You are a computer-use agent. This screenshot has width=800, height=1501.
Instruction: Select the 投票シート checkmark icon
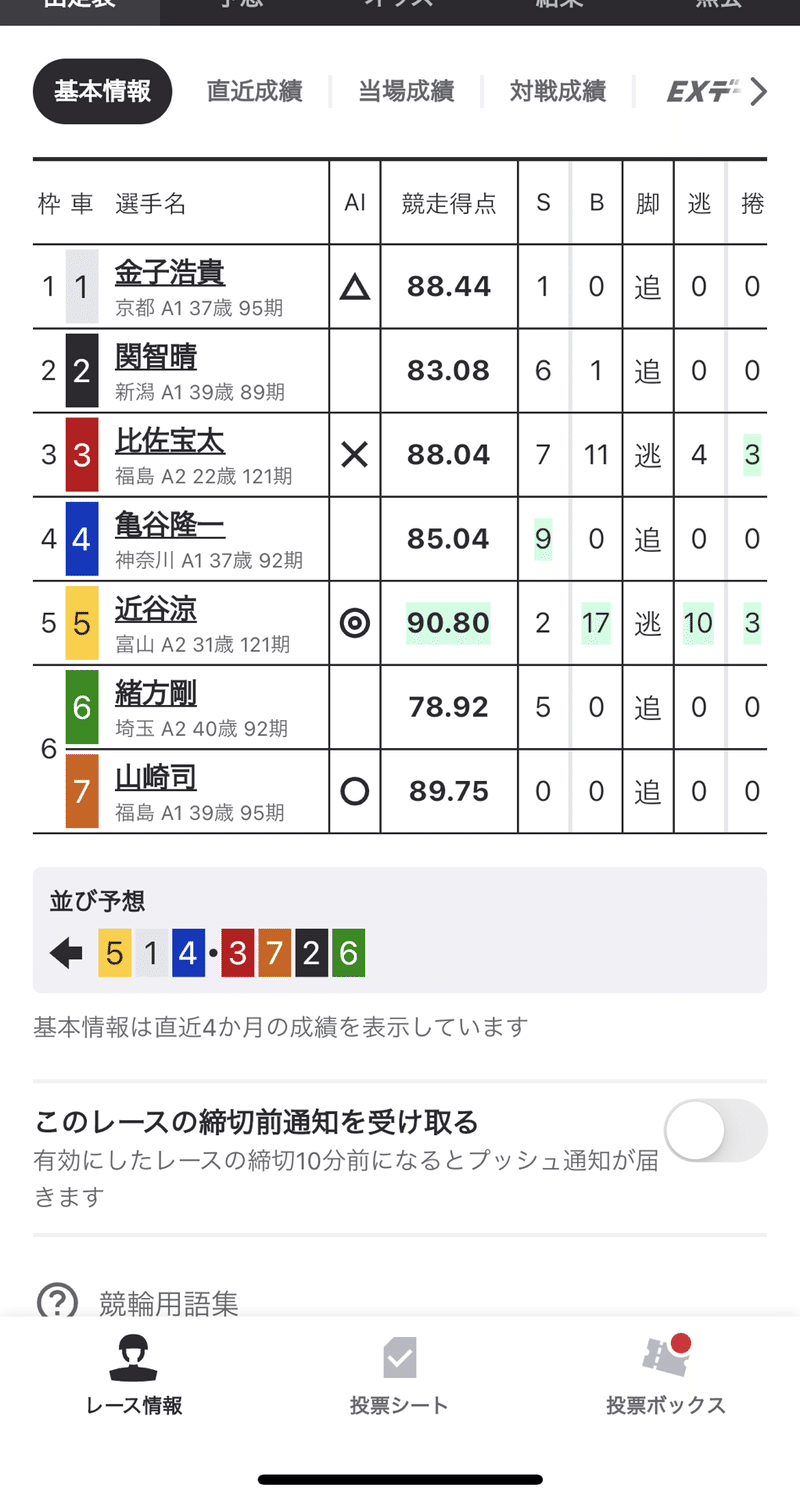click(x=399, y=1358)
